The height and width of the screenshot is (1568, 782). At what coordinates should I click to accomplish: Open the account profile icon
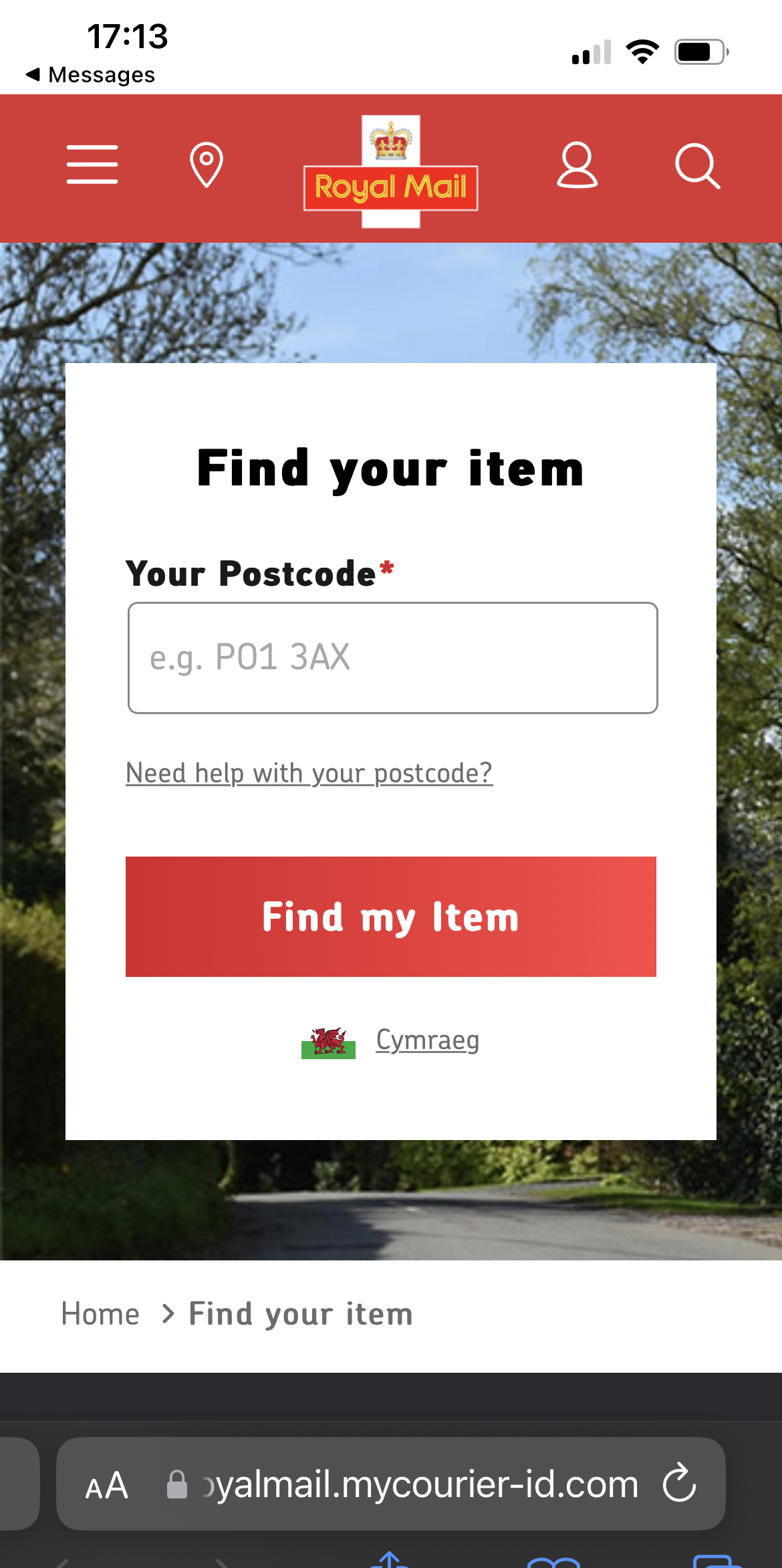tap(577, 164)
